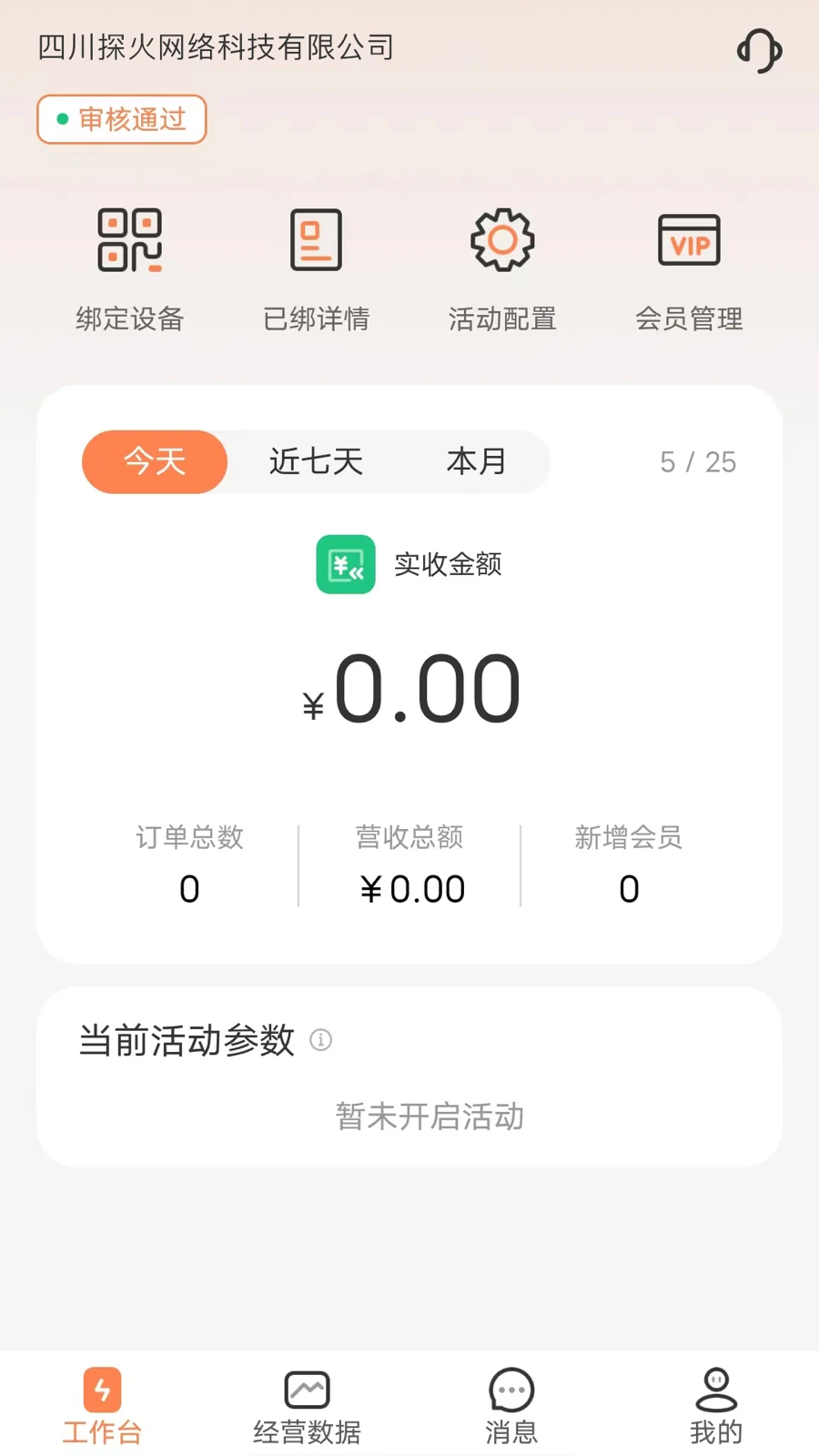819x1456 pixels.
Task: Open 消息 message bubble icon
Action: click(x=511, y=1390)
